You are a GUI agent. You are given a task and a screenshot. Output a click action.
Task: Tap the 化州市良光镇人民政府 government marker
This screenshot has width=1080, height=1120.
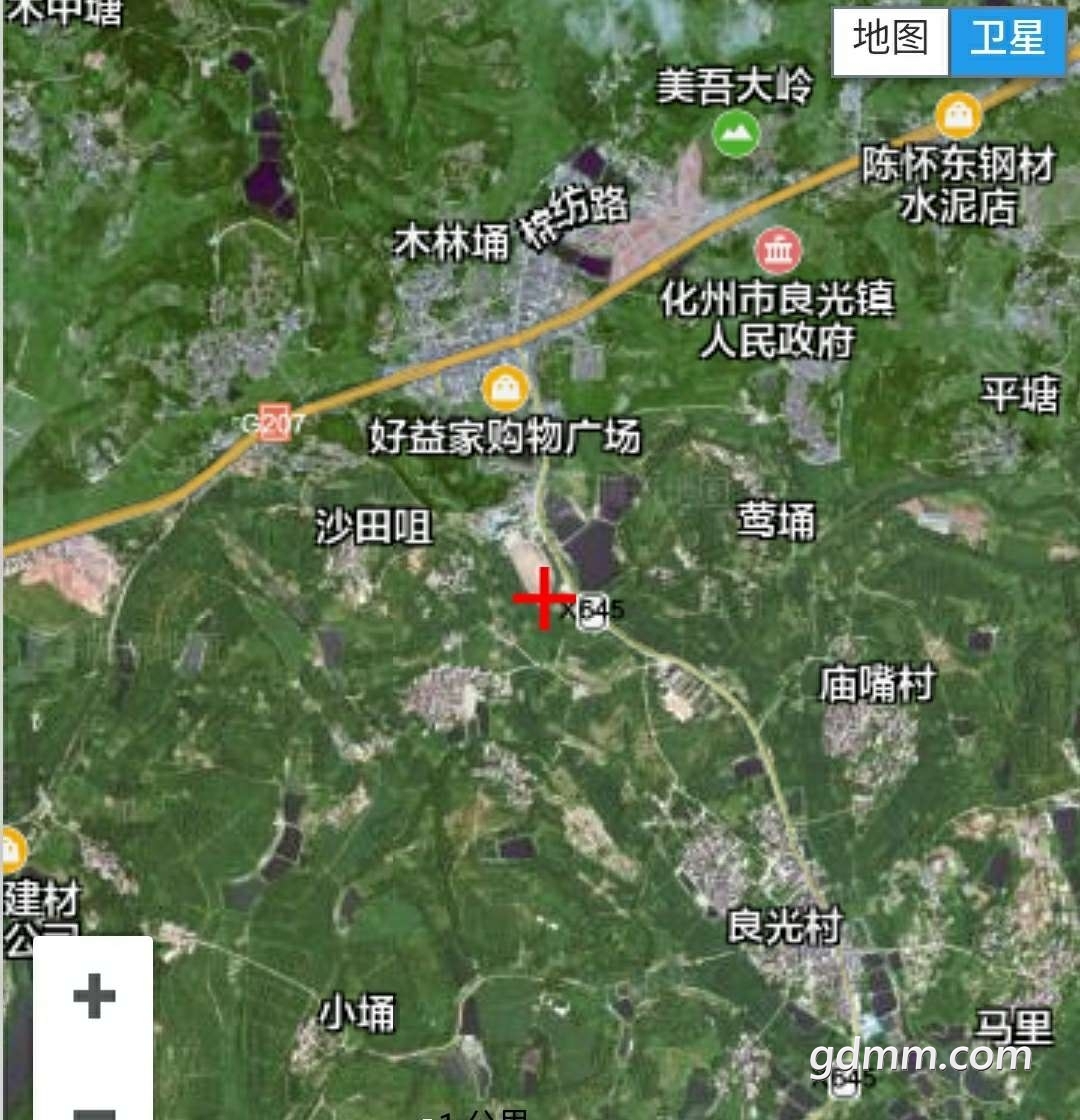coord(777,251)
